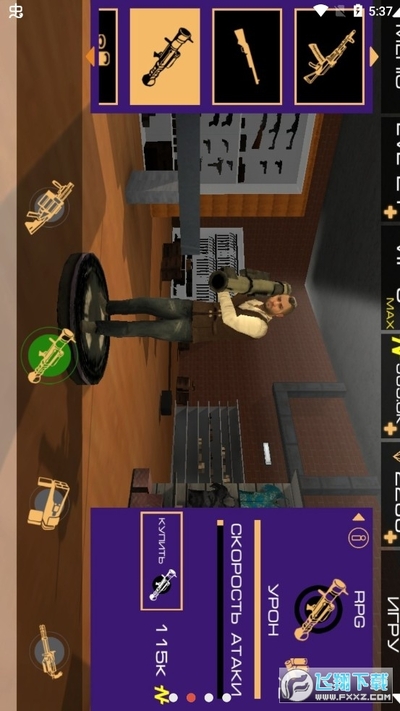The image size is (400, 711).
Task: Switch to the green rocket launcher category
Action: point(49,356)
